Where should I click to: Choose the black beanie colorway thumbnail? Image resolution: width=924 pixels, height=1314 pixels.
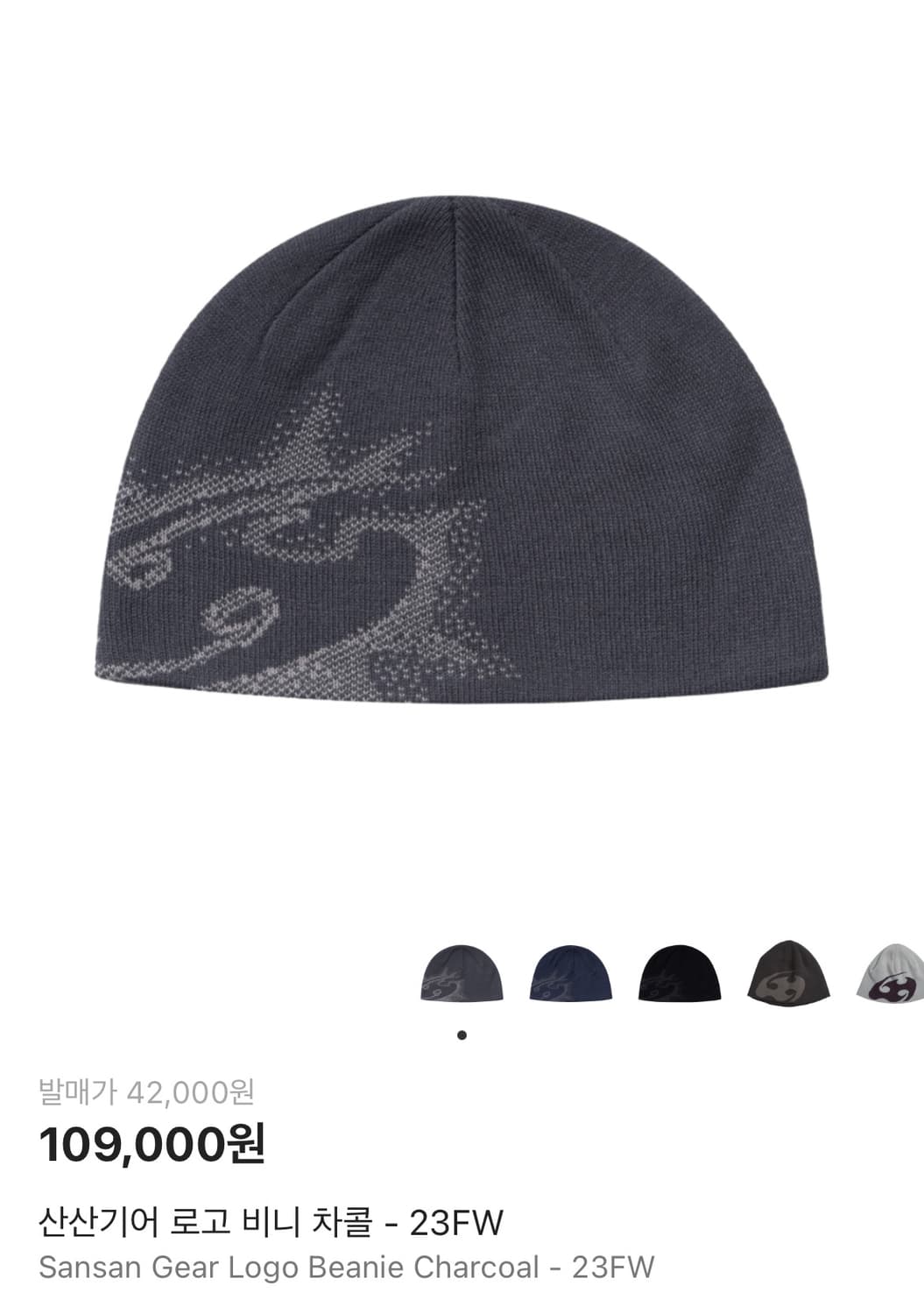(677, 977)
